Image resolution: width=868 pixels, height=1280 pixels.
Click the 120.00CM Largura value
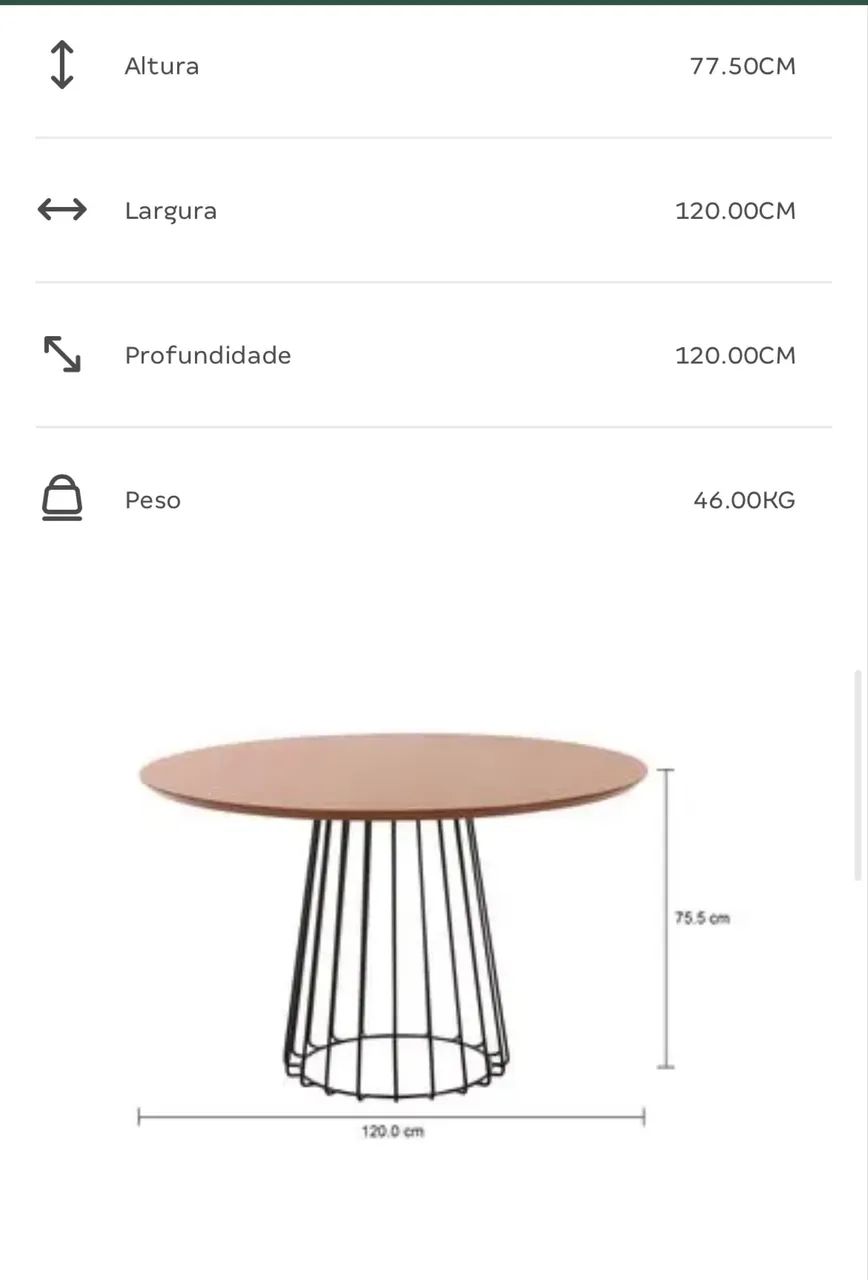(x=735, y=210)
